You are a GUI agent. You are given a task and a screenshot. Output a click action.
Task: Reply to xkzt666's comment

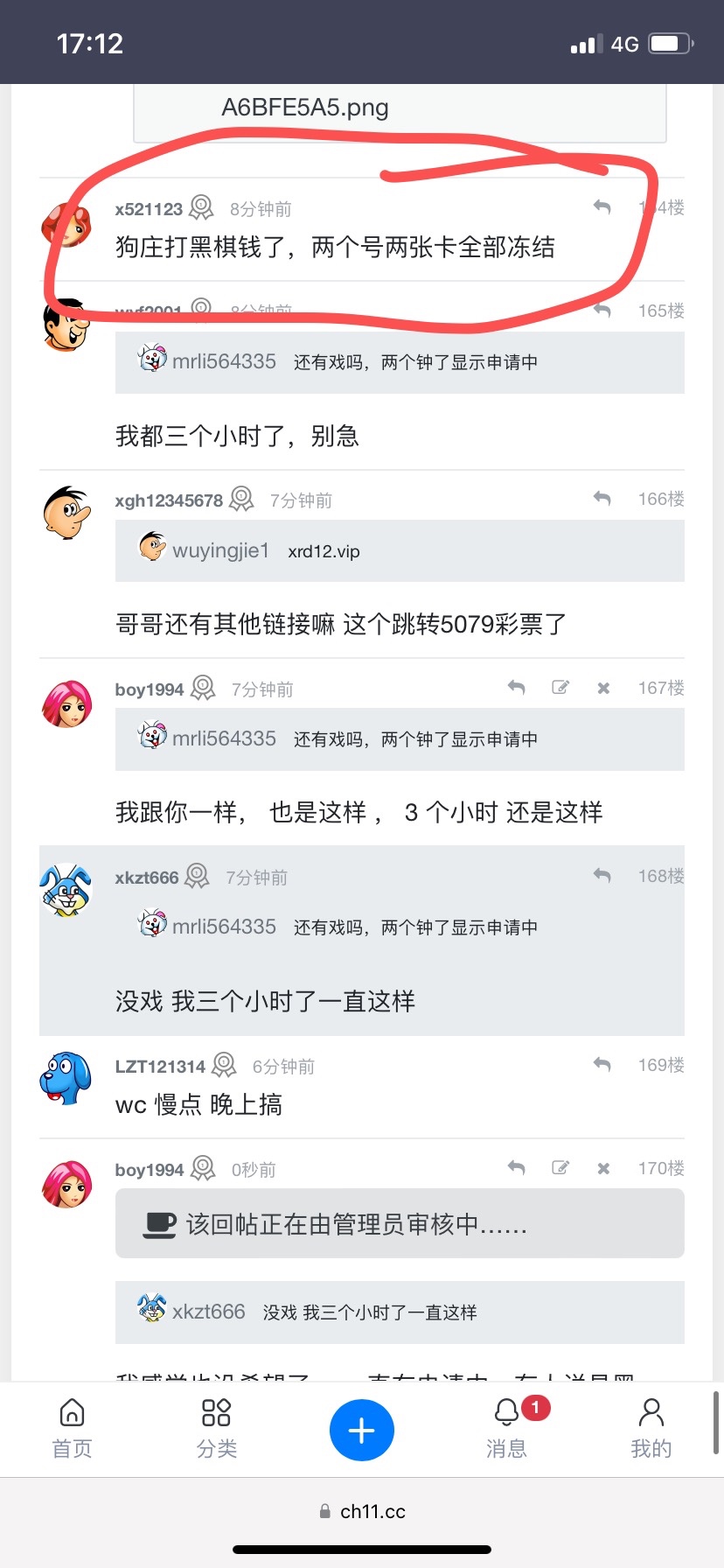click(x=602, y=876)
